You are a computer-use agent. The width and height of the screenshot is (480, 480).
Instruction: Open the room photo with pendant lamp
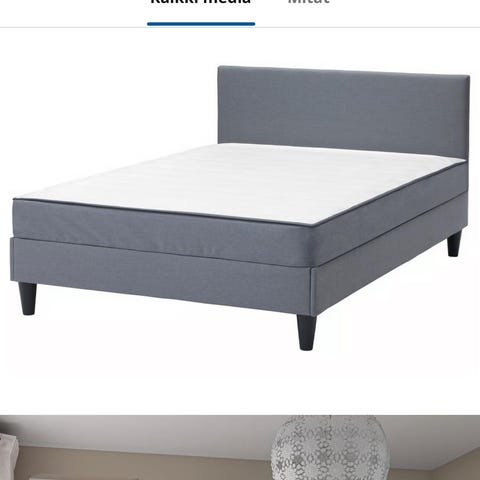click(x=240, y=447)
